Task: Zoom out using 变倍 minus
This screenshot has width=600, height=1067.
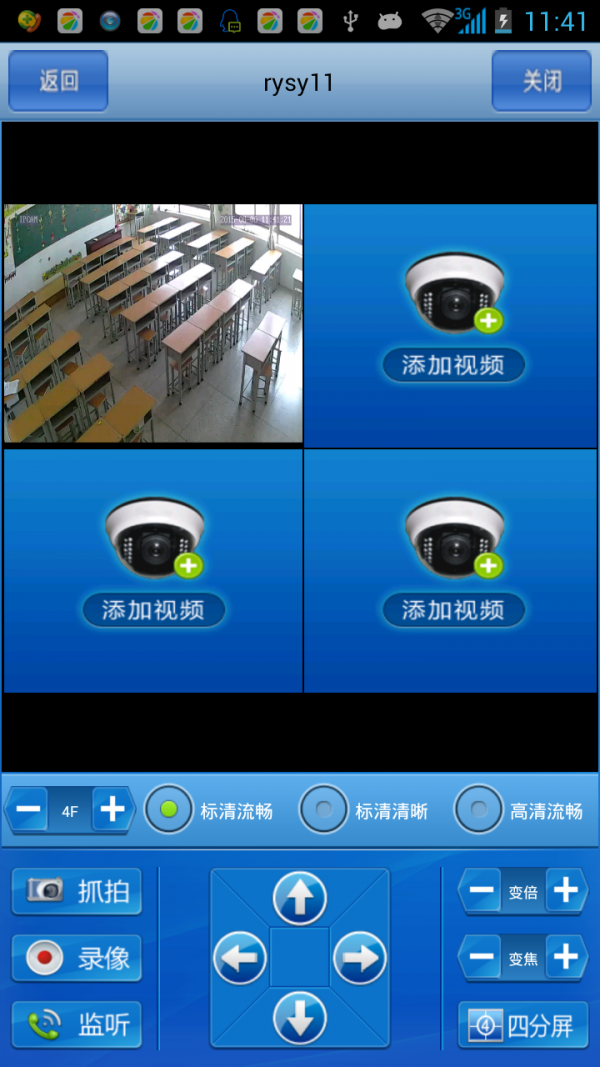Action: click(482, 891)
